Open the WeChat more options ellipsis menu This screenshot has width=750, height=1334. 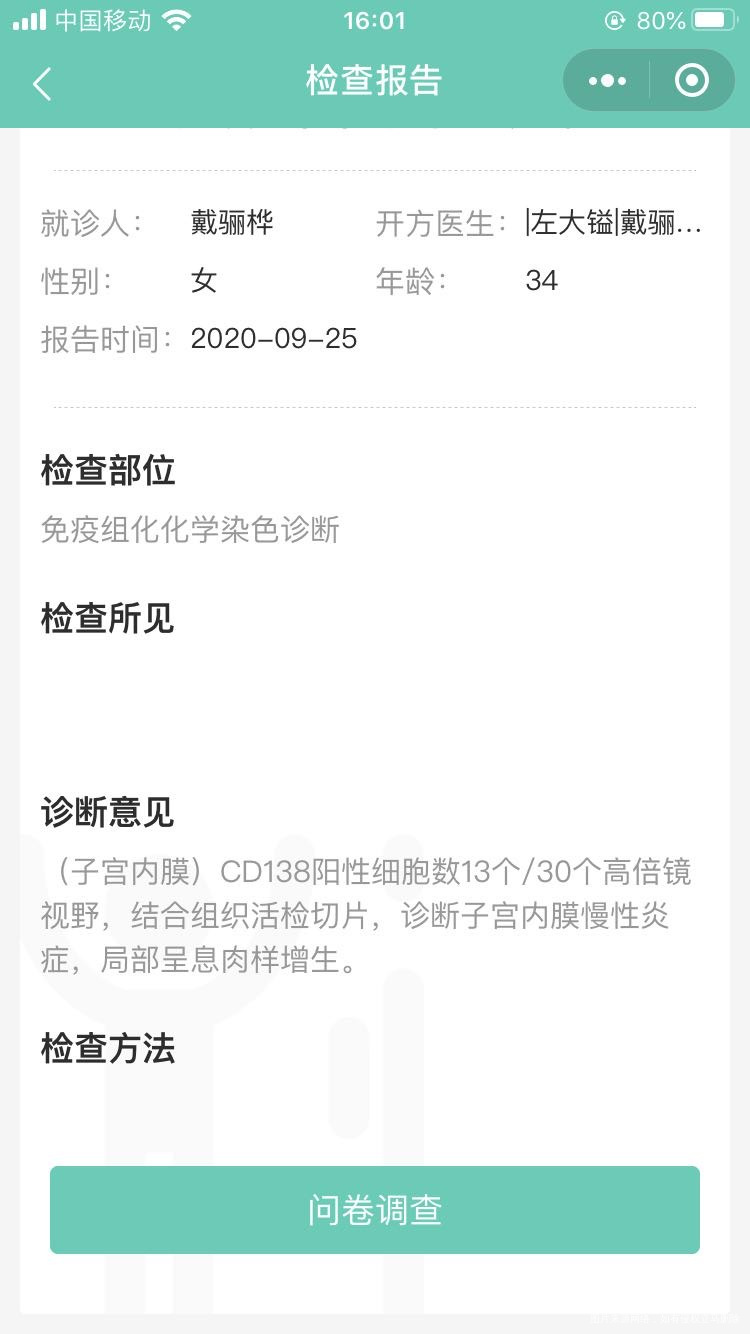(606, 80)
